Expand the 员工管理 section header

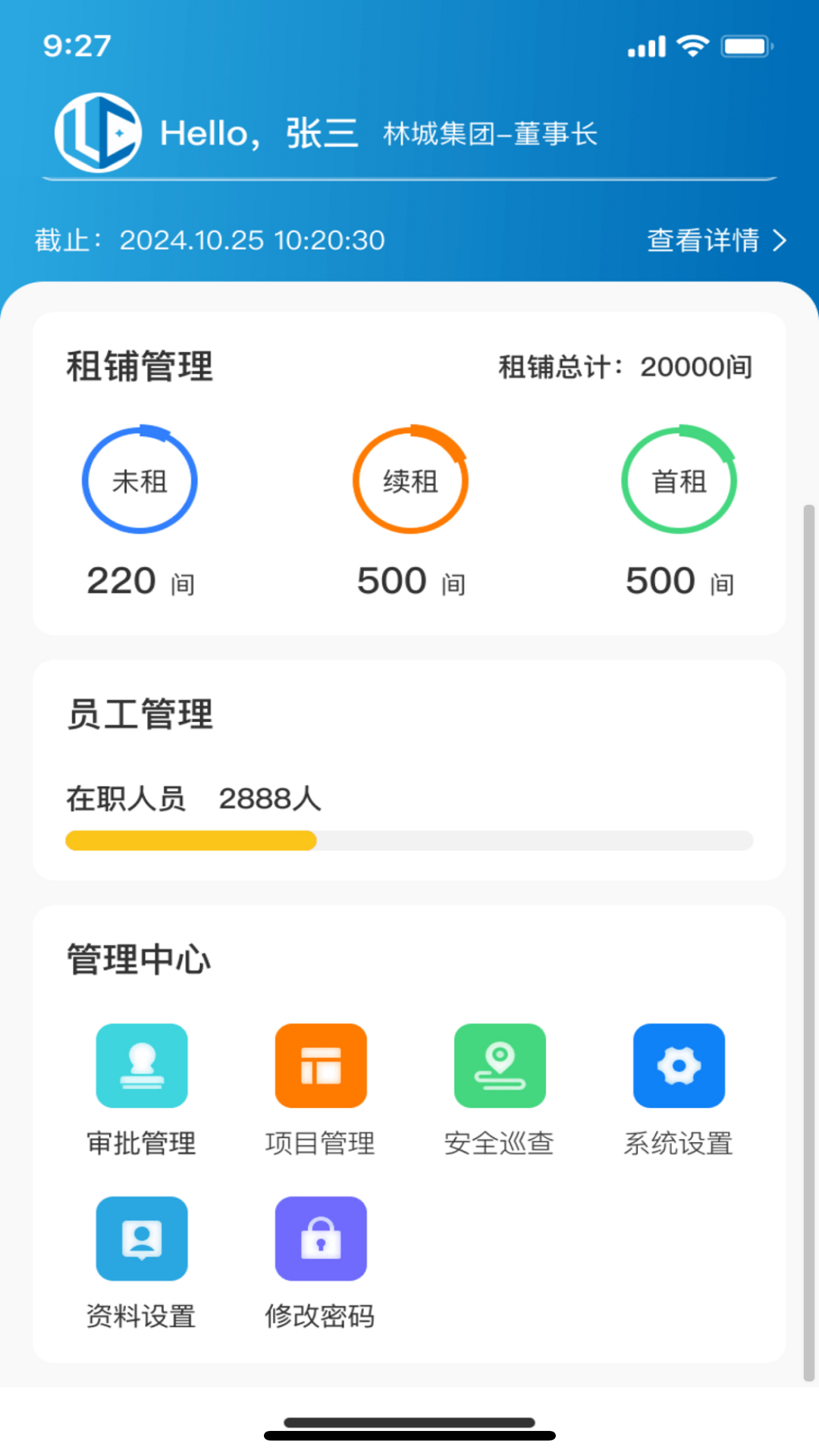pos(140,714)
